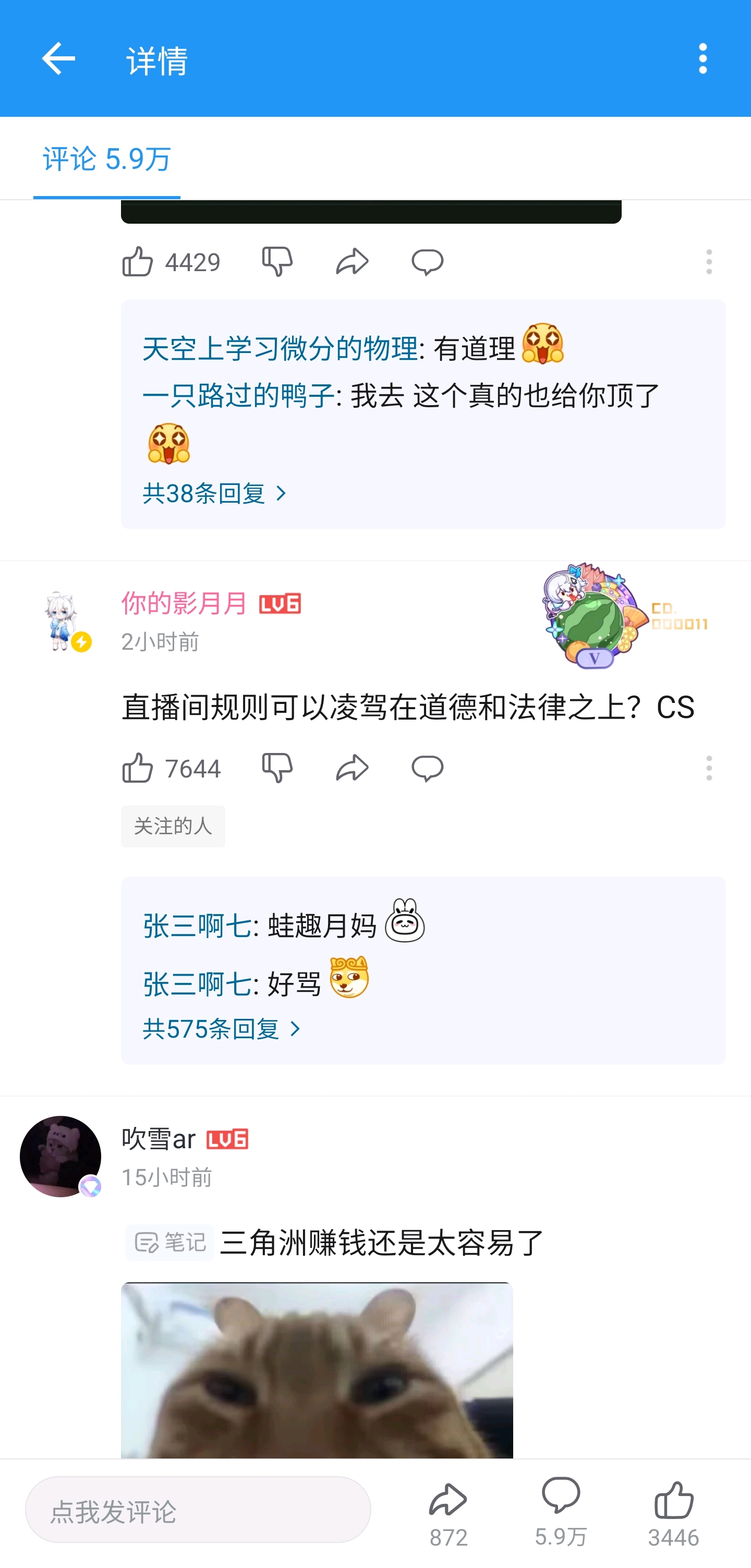This screenshot has height=1568, width=751.
Task: Reply to 你的影月月's comment
Action: (x=427, y=768)
